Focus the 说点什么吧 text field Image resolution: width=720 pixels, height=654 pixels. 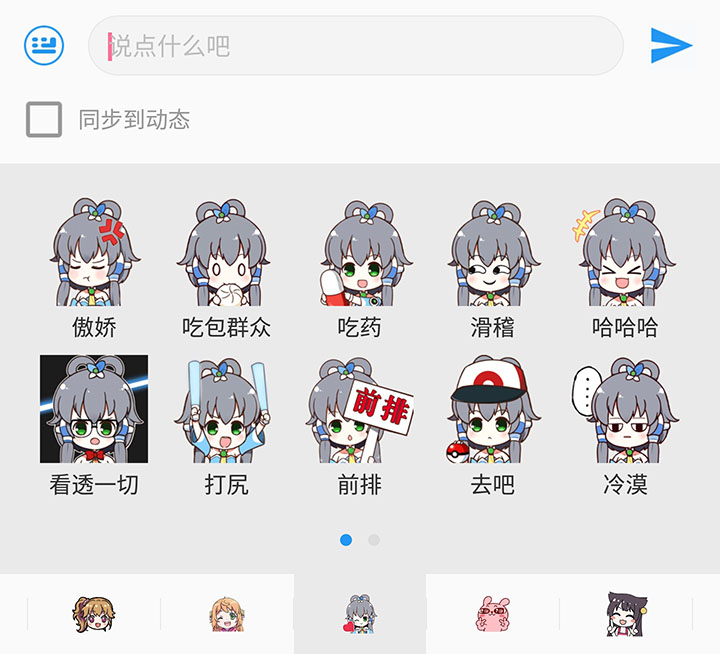pos(355,46)
